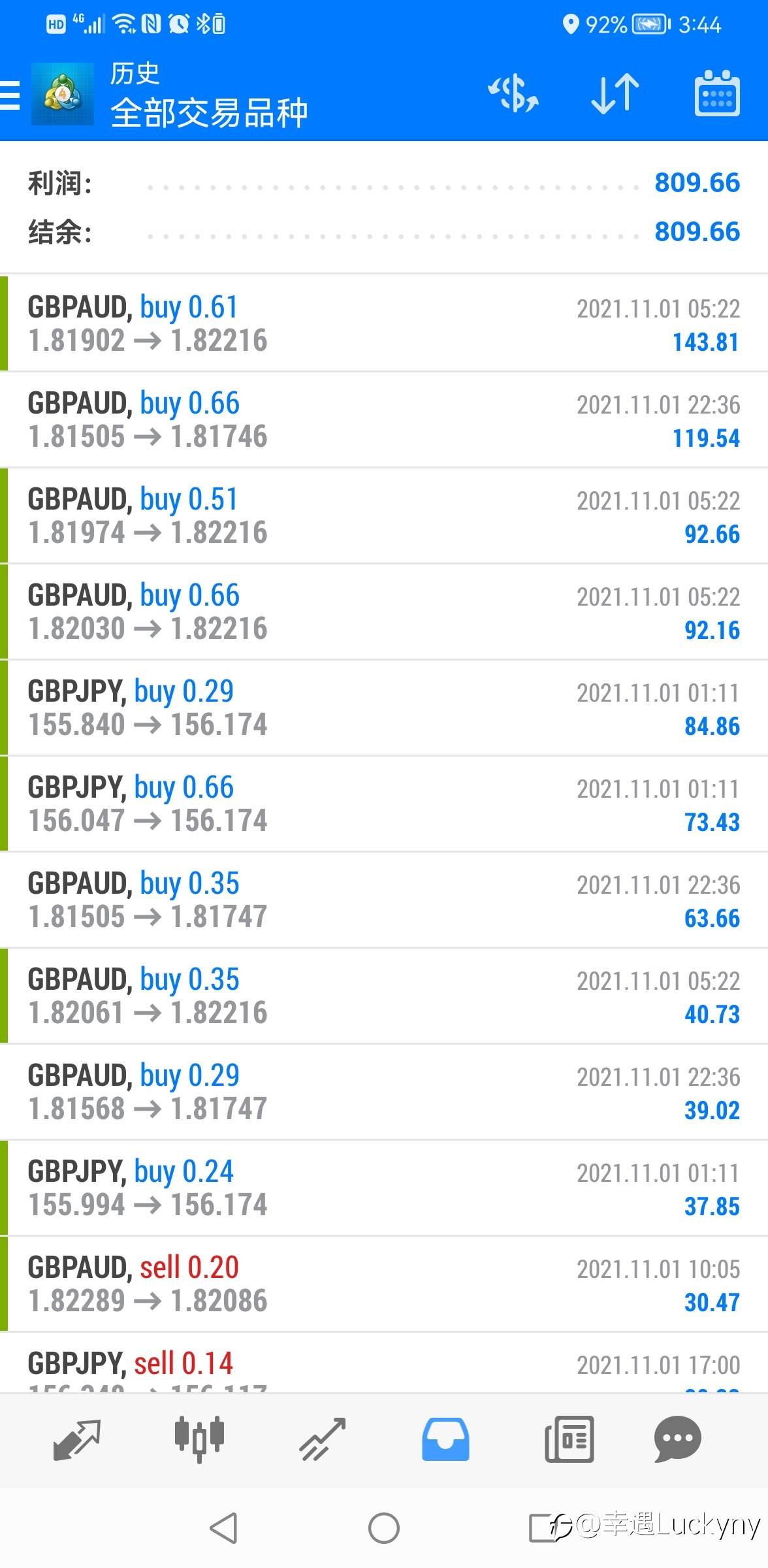This screenshot has height=1568, width=768.
Task: Open the calendar period picker
Action: [x=716, y=94]
